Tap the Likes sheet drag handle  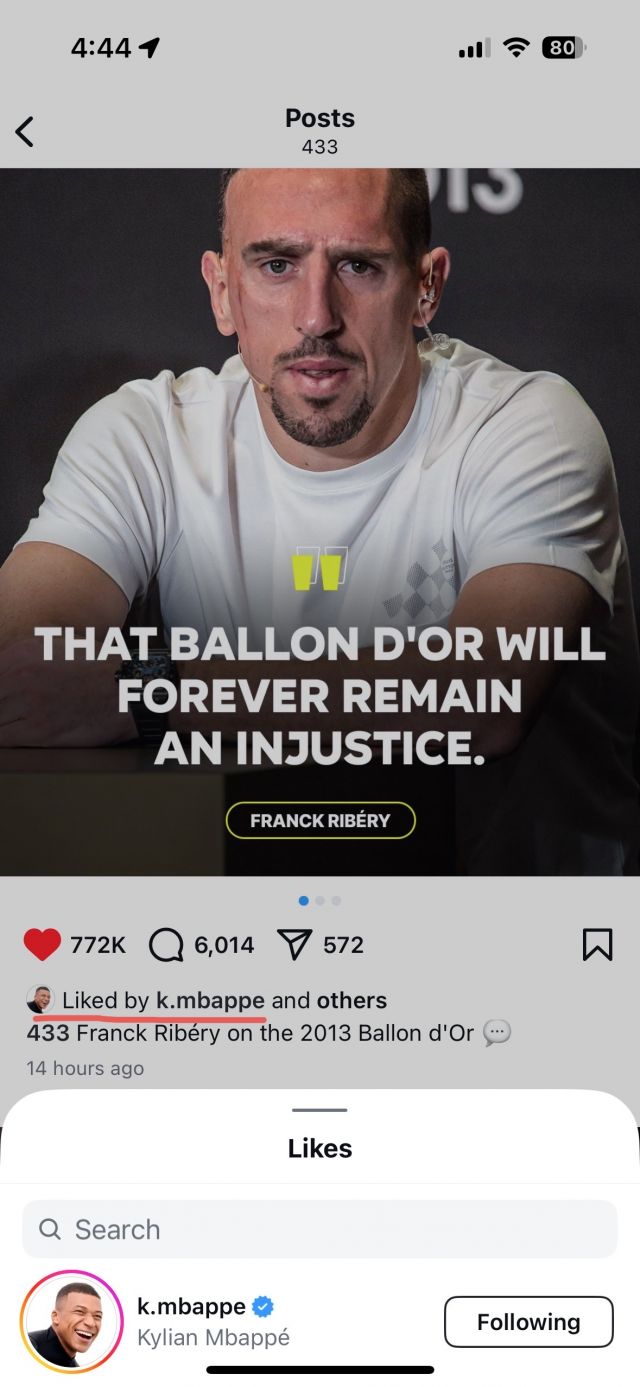320,1110
